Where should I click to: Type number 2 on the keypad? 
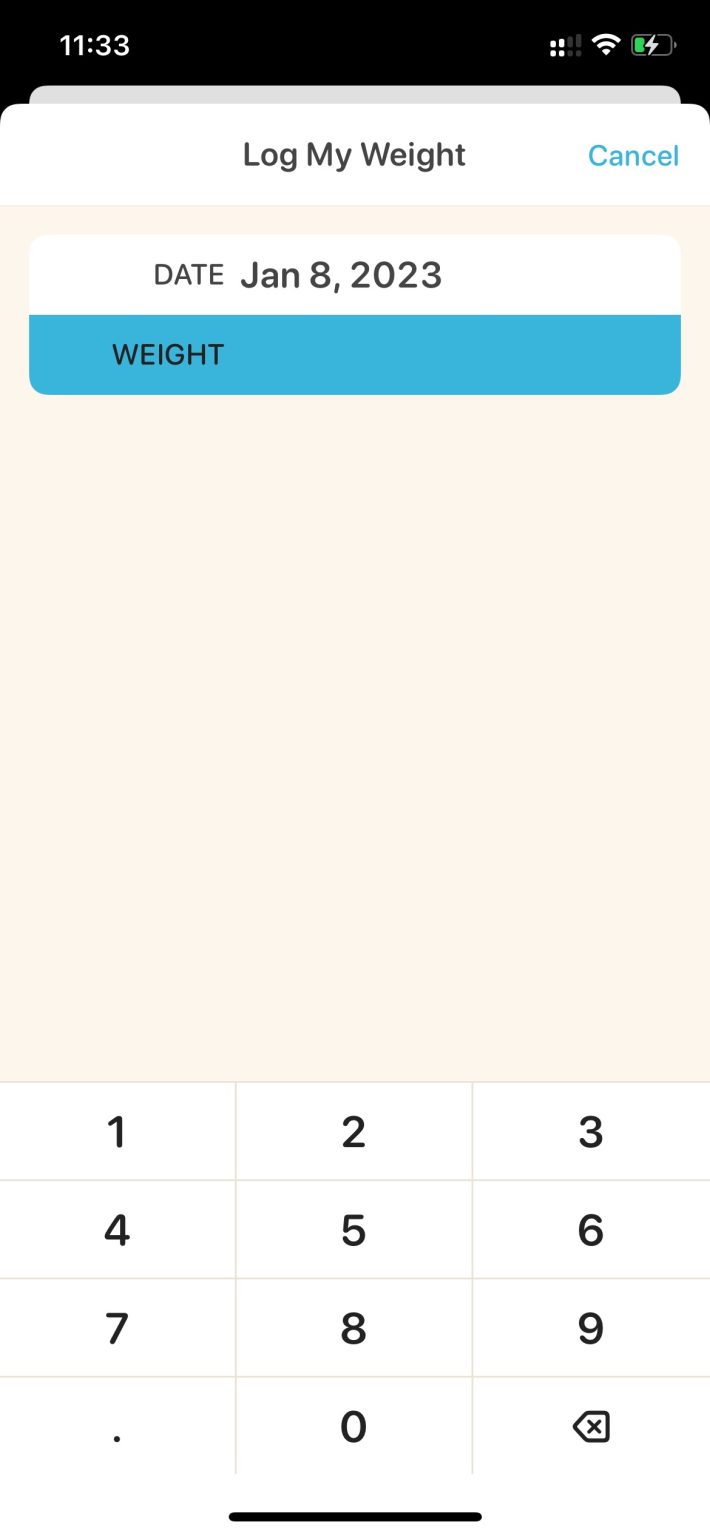(354, 1132)
